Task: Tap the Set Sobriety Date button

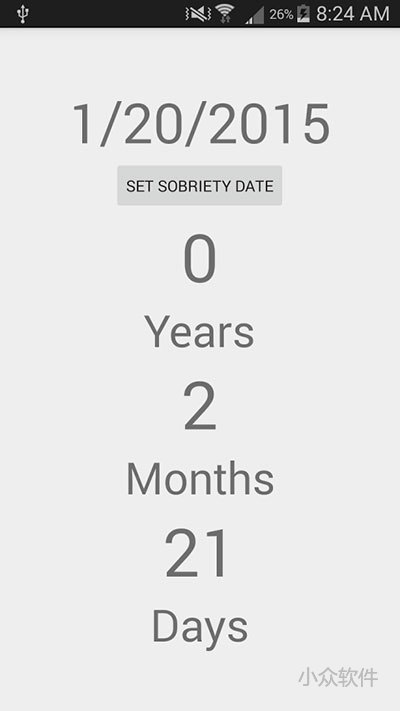Action: pyautogui.click(x=200, y=185)
